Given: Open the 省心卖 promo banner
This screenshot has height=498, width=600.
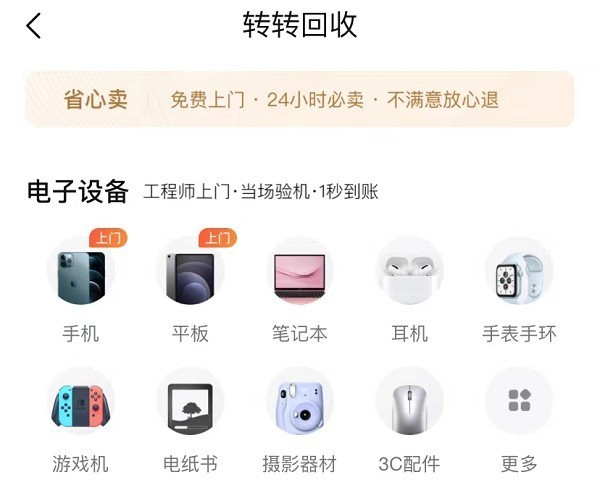Looking at the screenshot, I should pyautogui.click(x=299, y=99).
